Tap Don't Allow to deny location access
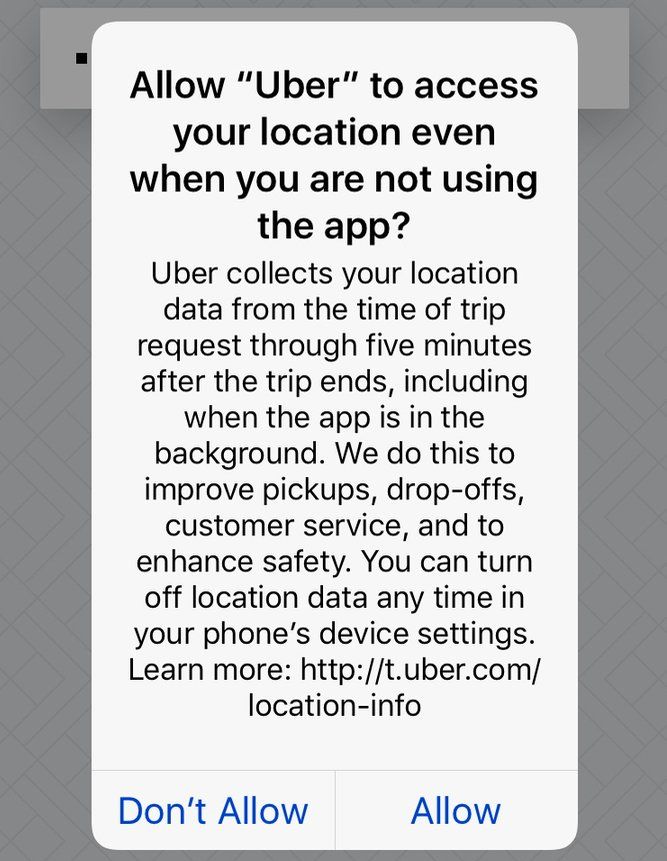The height and width of the screenshot is (861, 667). coord(213,810)
